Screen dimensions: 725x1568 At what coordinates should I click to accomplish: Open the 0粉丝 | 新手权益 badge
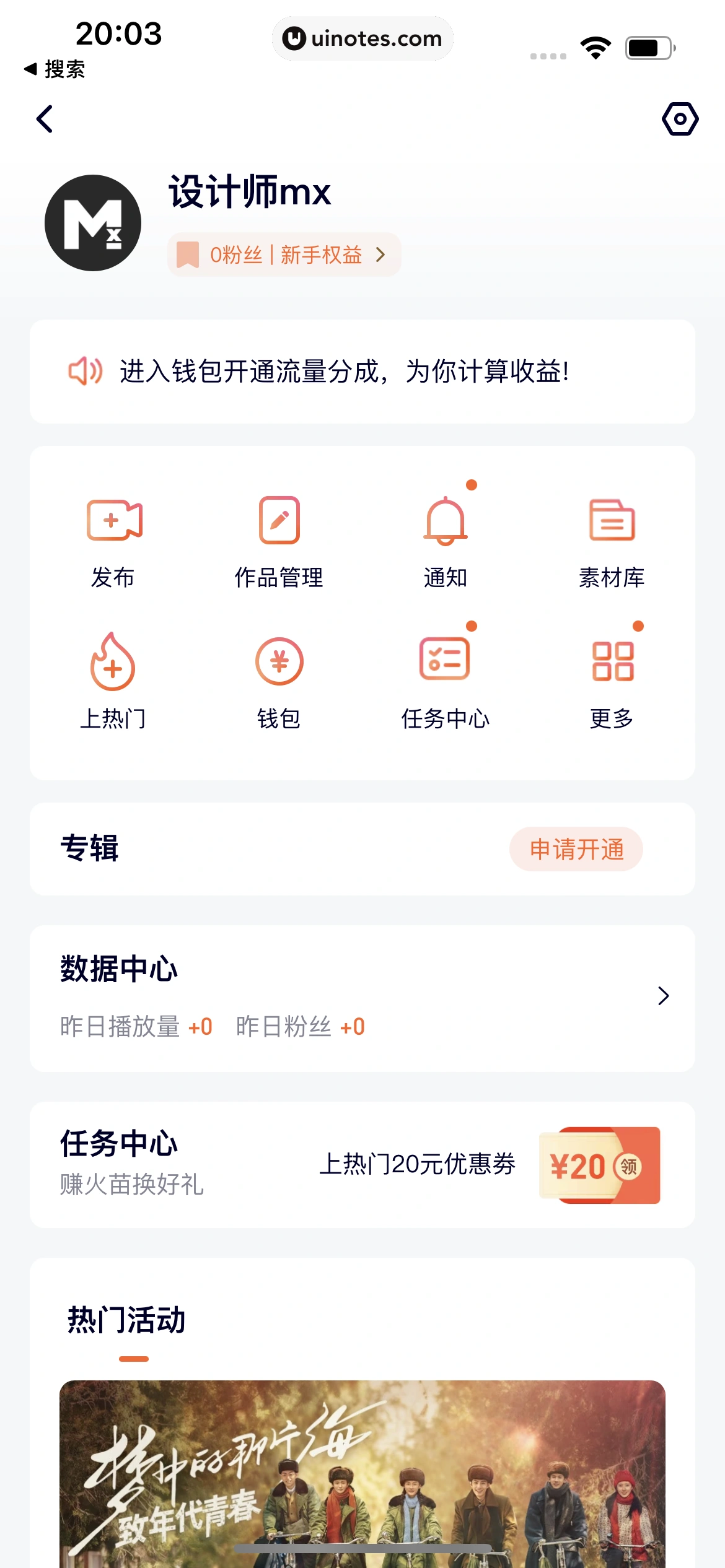[284, 255]
